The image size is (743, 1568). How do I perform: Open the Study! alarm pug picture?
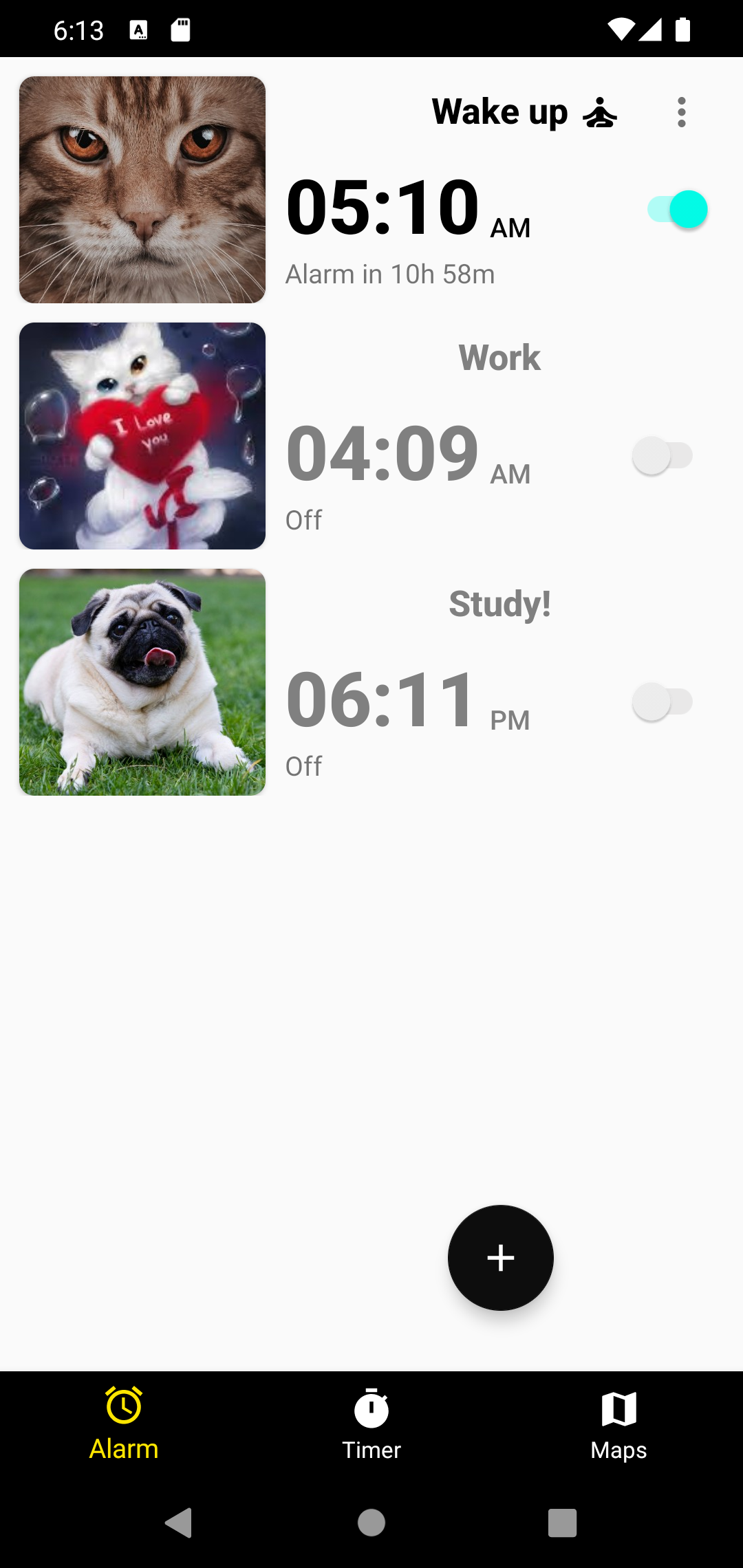[x=142, y=682]
